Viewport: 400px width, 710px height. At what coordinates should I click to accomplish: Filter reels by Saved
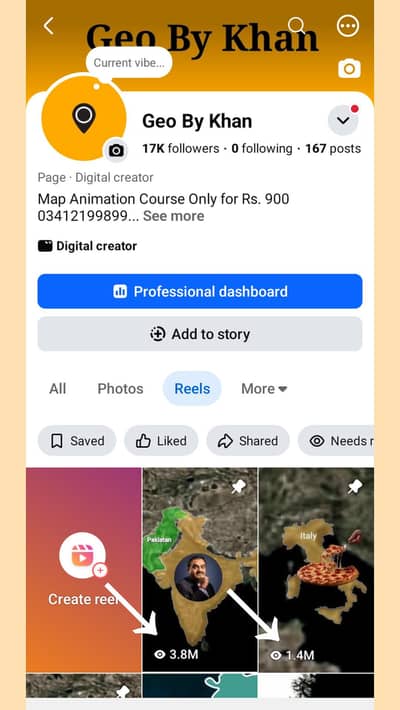[77, 441]
